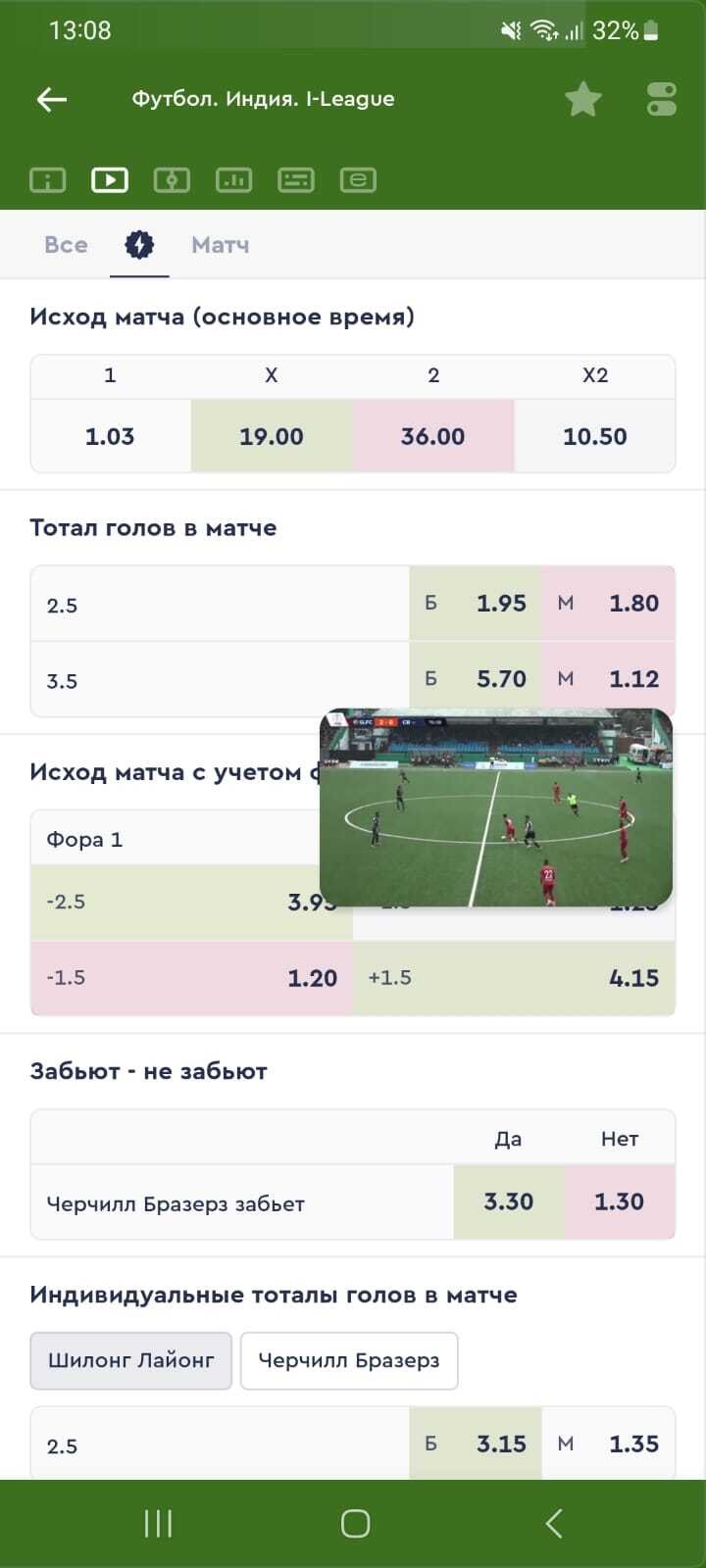Select total 3.5 under at 1.12

point(609,679)
